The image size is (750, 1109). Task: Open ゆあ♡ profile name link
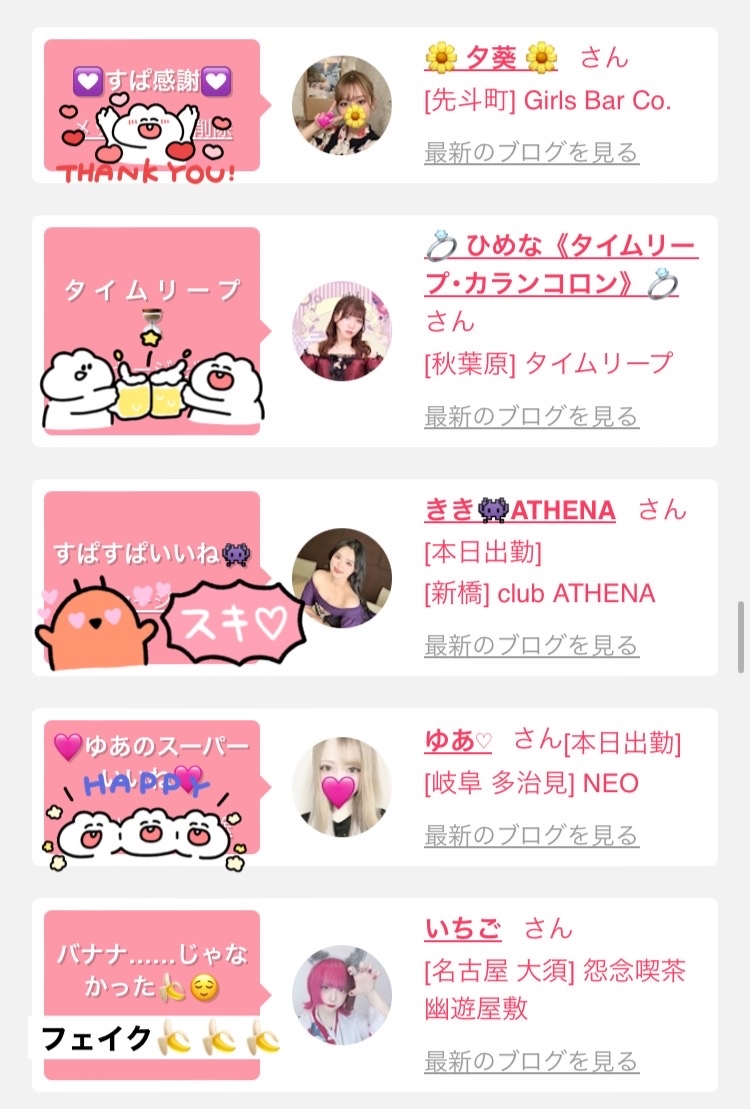(x=458, y=741)
